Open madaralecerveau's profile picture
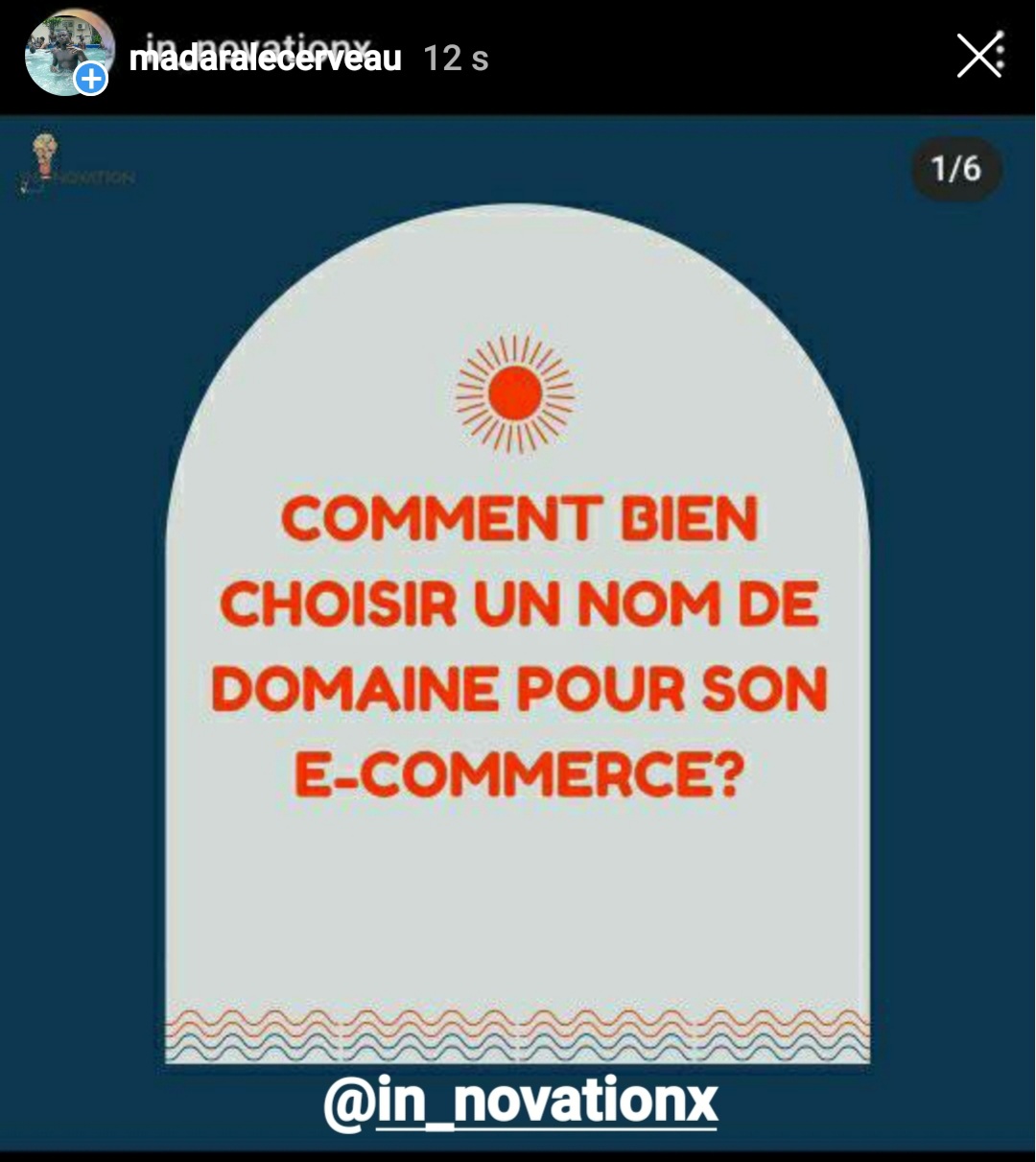The height and width of the screenshot is (1162, 1036). (64, 55)
